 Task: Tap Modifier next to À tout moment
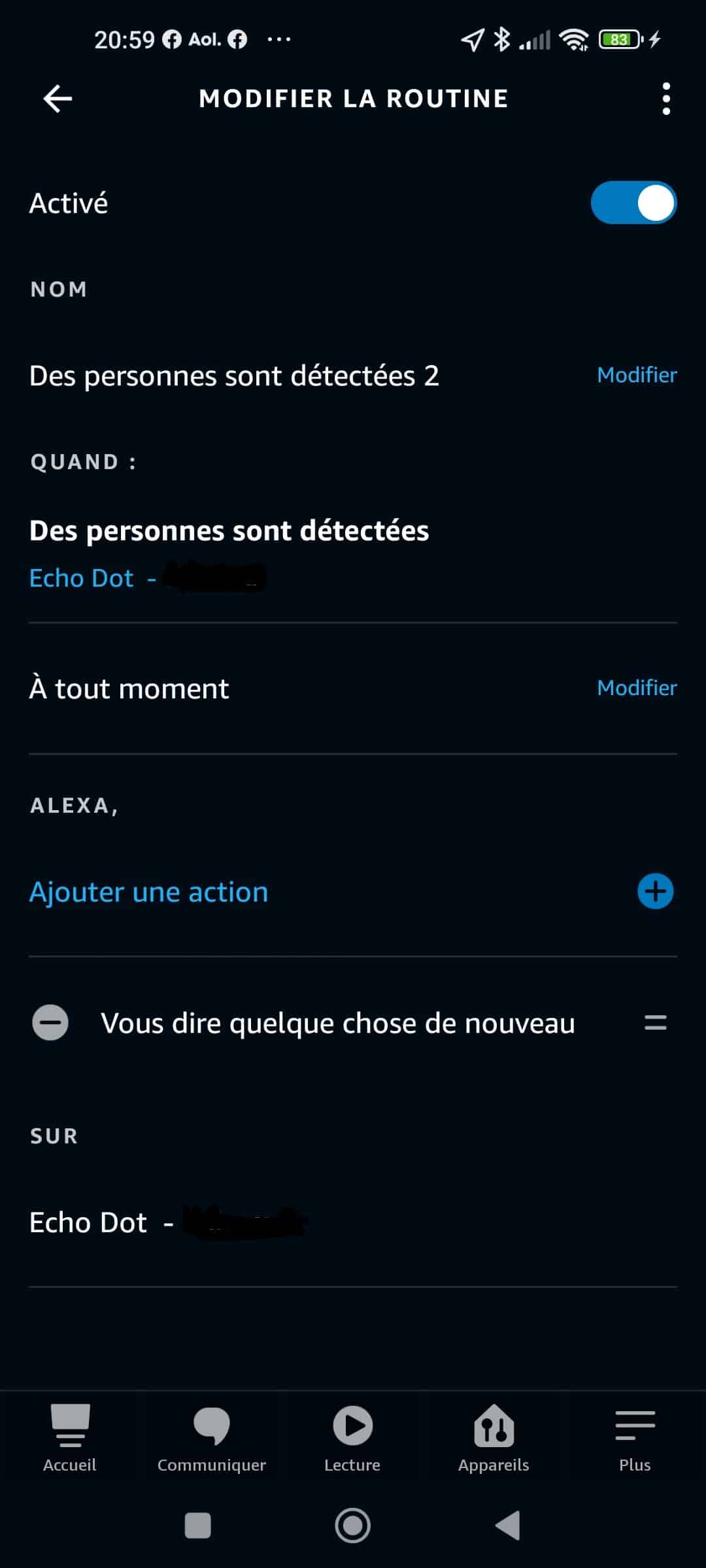(x=637, y=688)
